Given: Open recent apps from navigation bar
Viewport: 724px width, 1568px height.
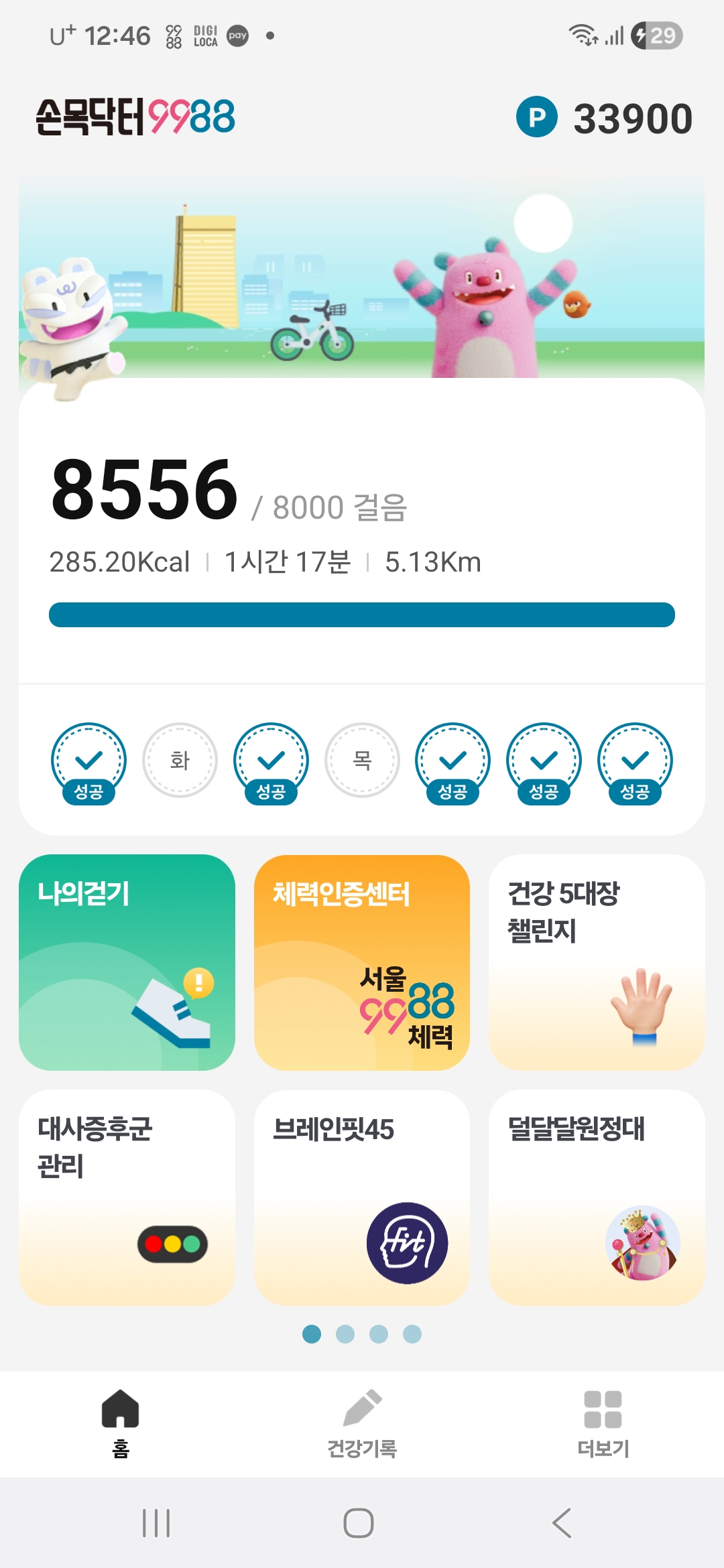Looking at the screenshot, I should click(x=156, y=1522).
